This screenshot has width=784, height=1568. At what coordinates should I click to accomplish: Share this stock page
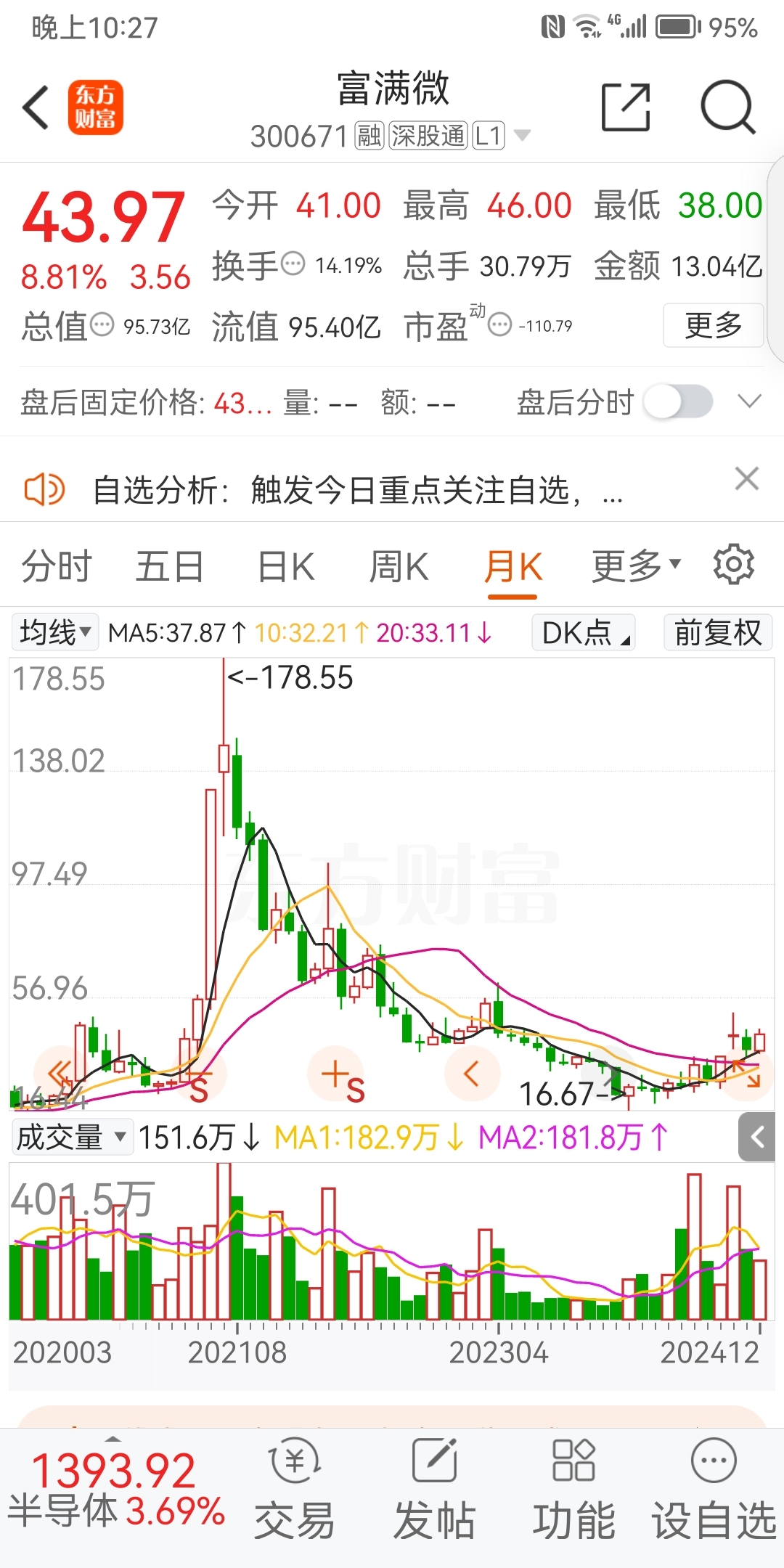626,107
